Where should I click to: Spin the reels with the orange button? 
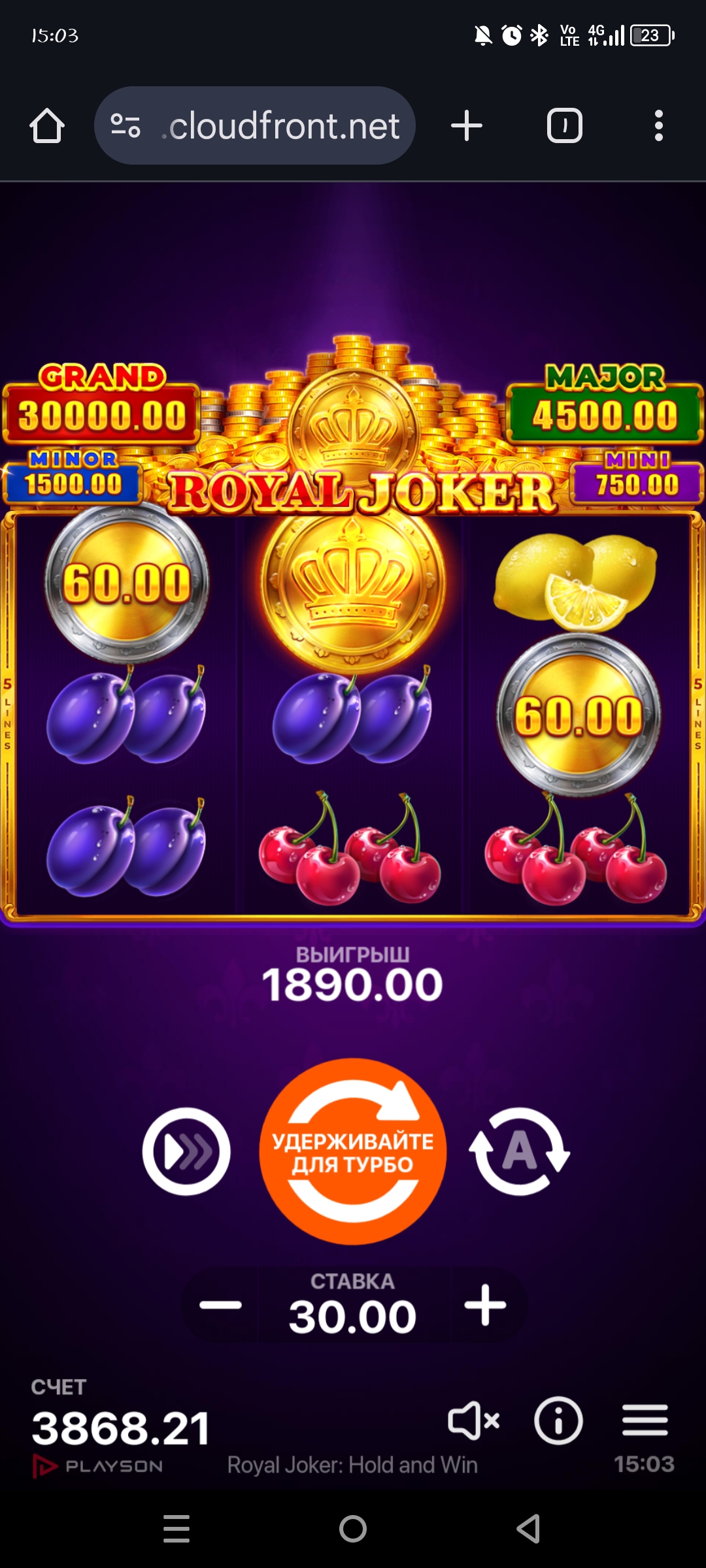point(353,1151)
